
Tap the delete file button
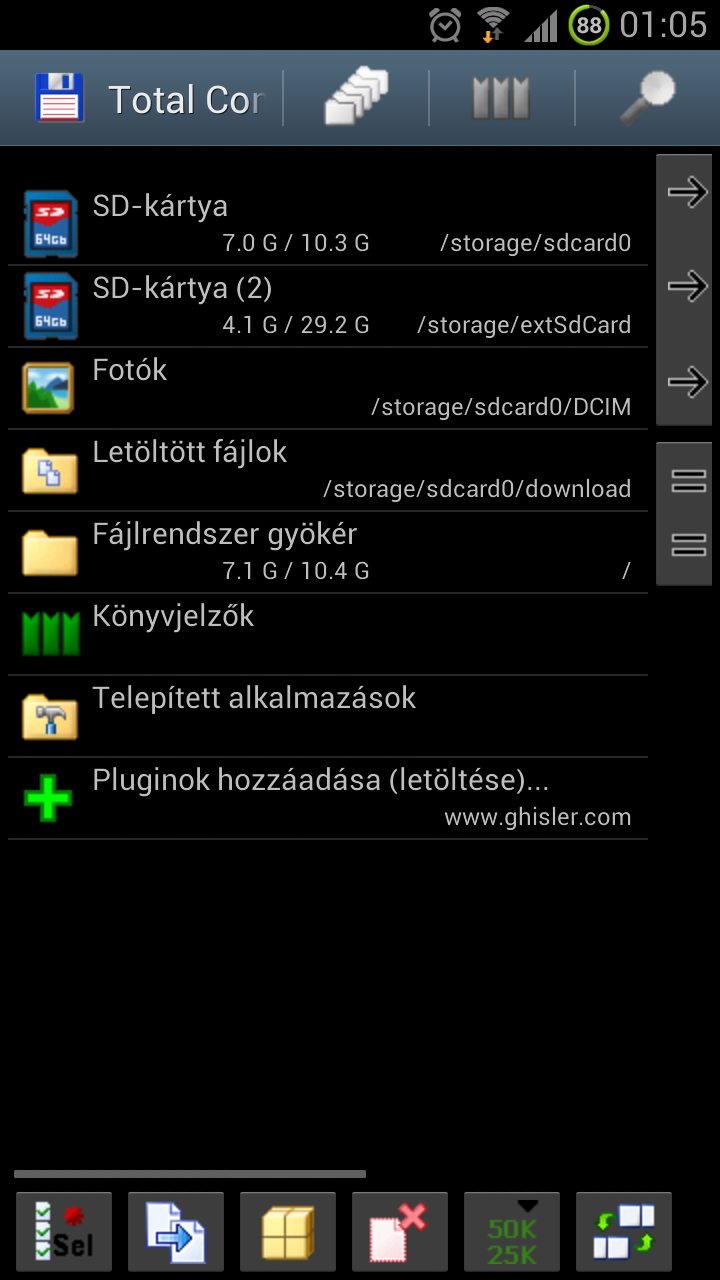[400, 1232]
